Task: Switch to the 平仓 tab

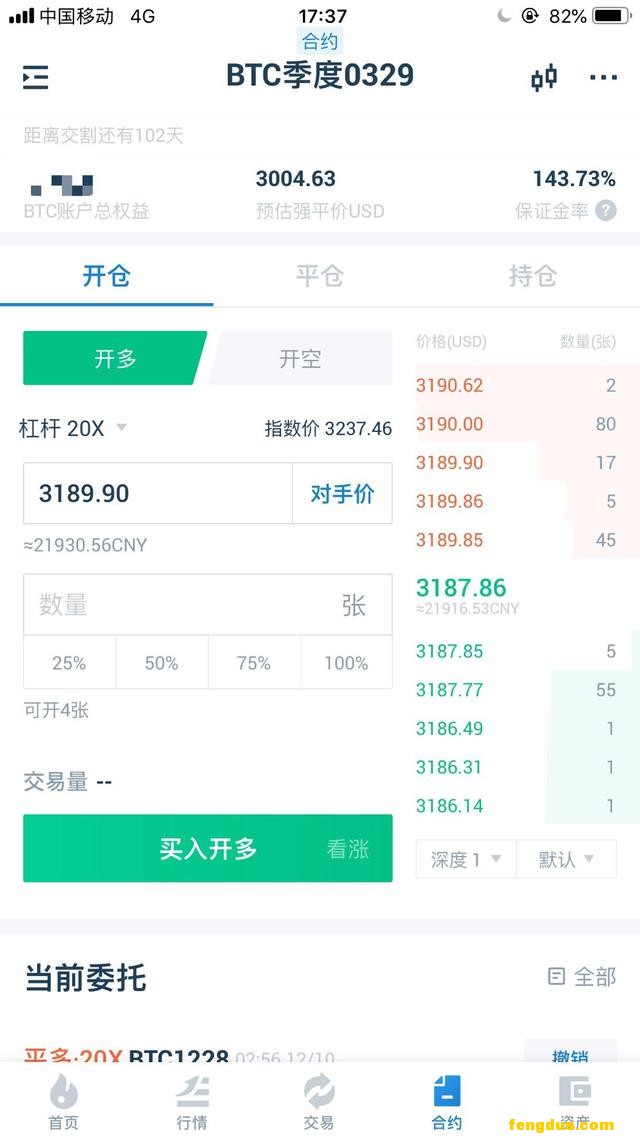Action: click(320, 276)
